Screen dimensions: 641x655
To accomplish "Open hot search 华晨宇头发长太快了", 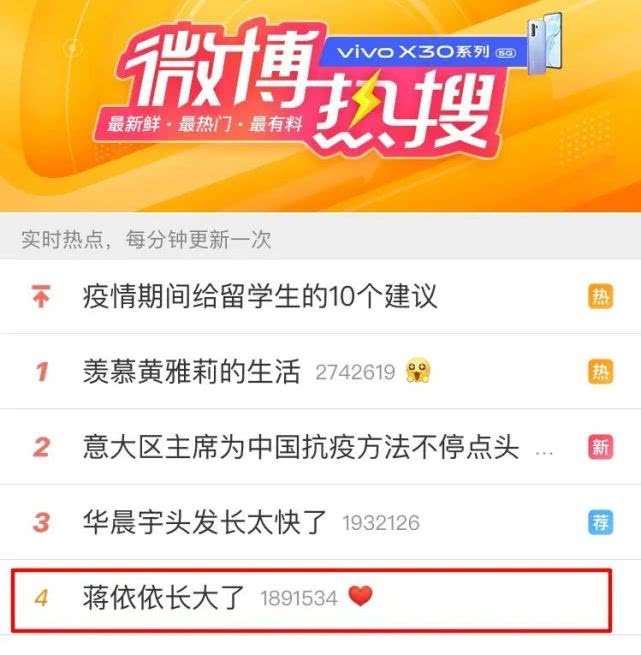I will (205, 522).
